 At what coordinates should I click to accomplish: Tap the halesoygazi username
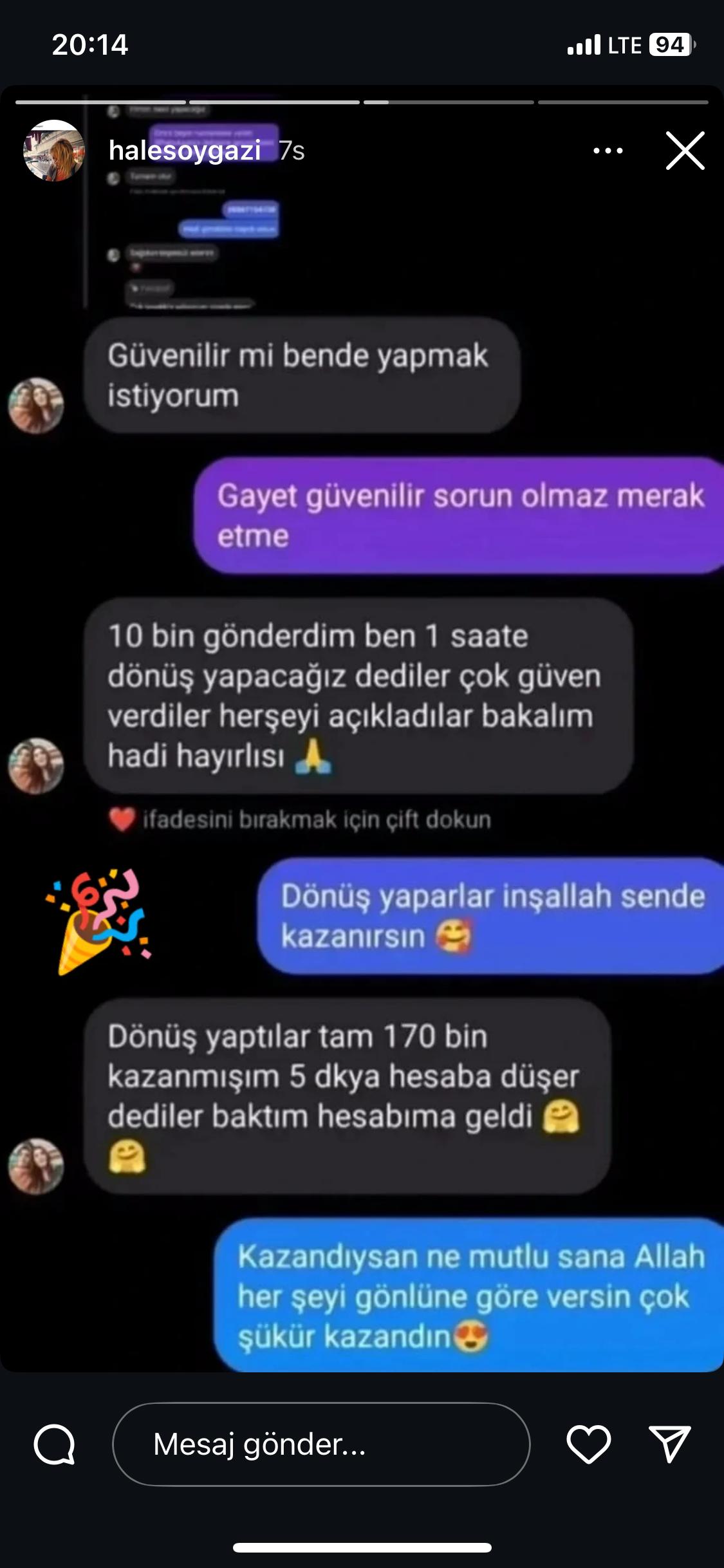click(185, 151)
